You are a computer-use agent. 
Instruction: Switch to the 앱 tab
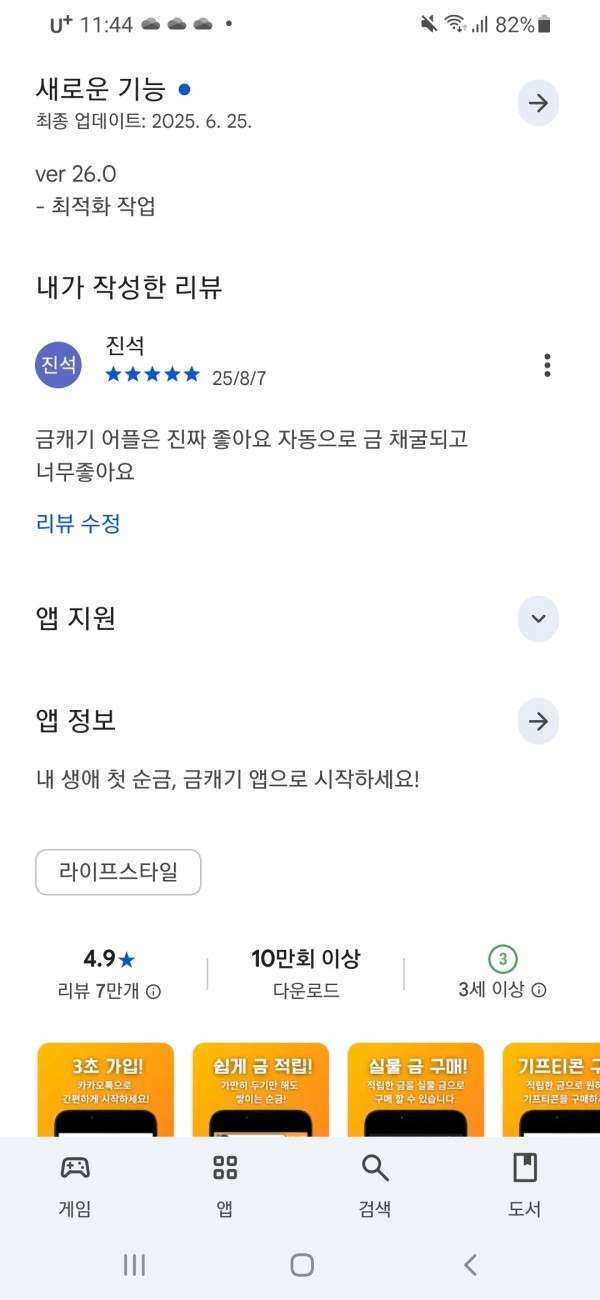225,1185
